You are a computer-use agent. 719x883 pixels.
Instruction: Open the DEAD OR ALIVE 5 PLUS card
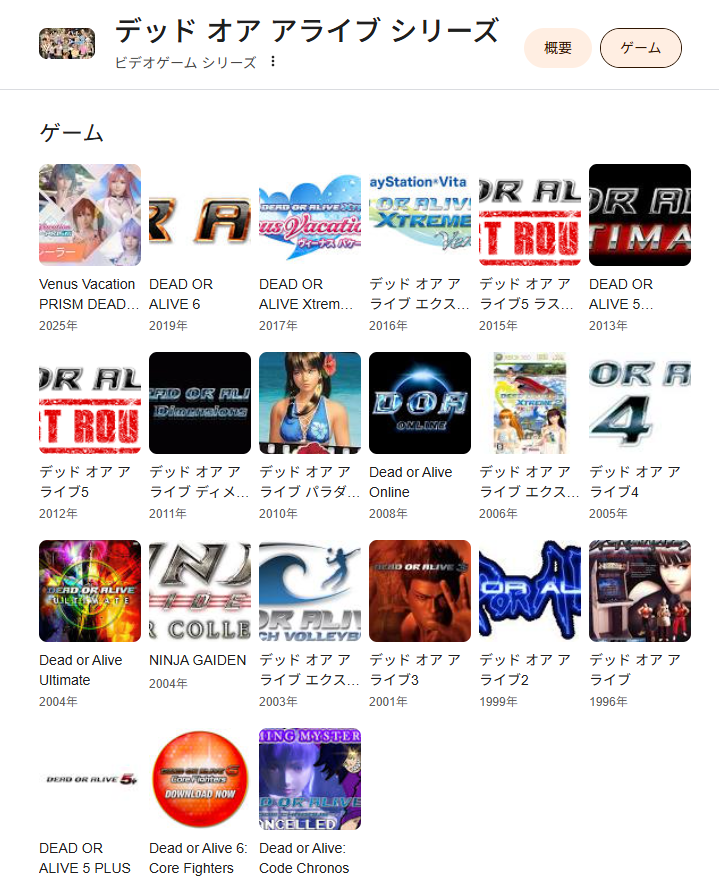pos(90,779)
